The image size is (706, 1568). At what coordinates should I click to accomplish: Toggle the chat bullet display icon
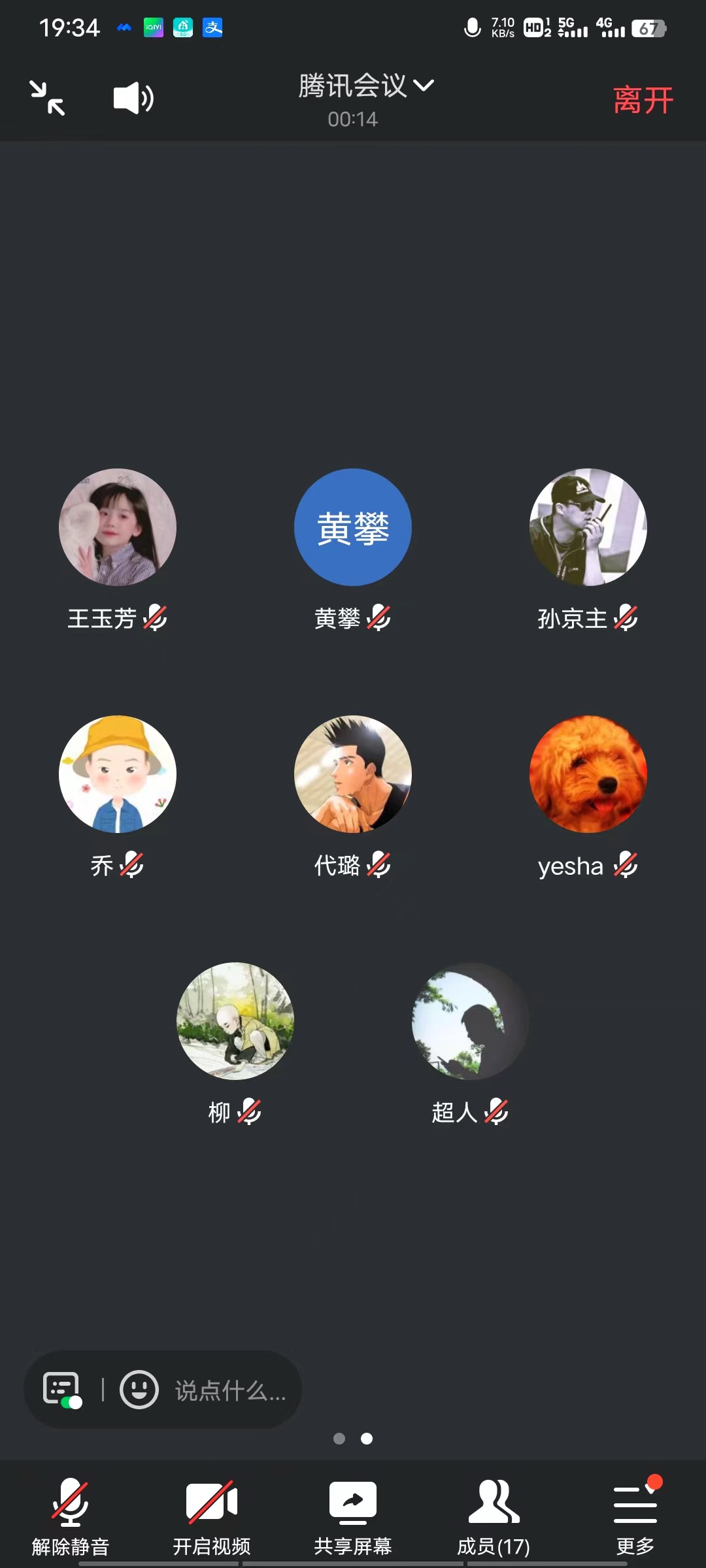[62, 1390]
